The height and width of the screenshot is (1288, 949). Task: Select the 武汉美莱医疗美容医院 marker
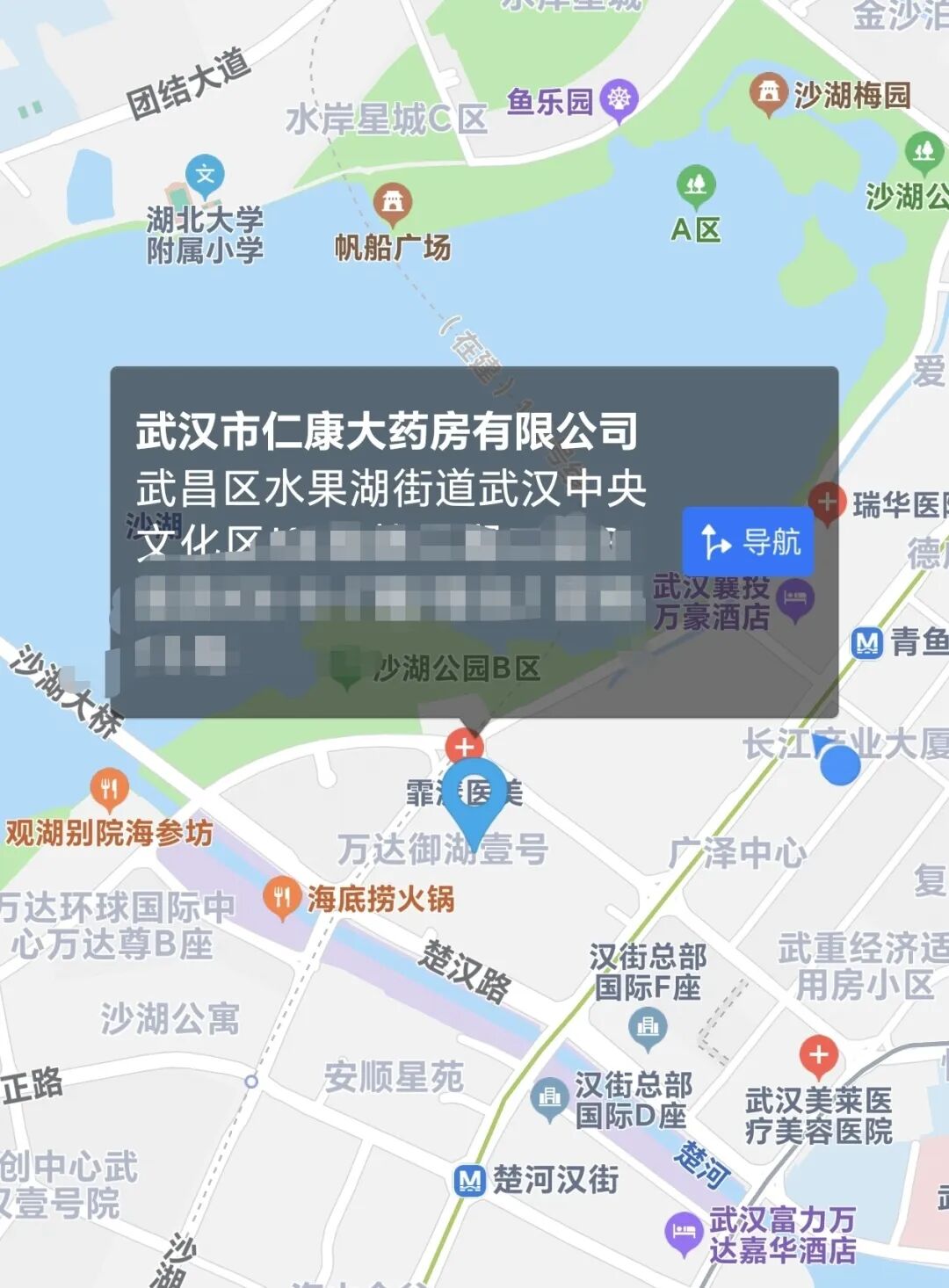point(819,1054)
